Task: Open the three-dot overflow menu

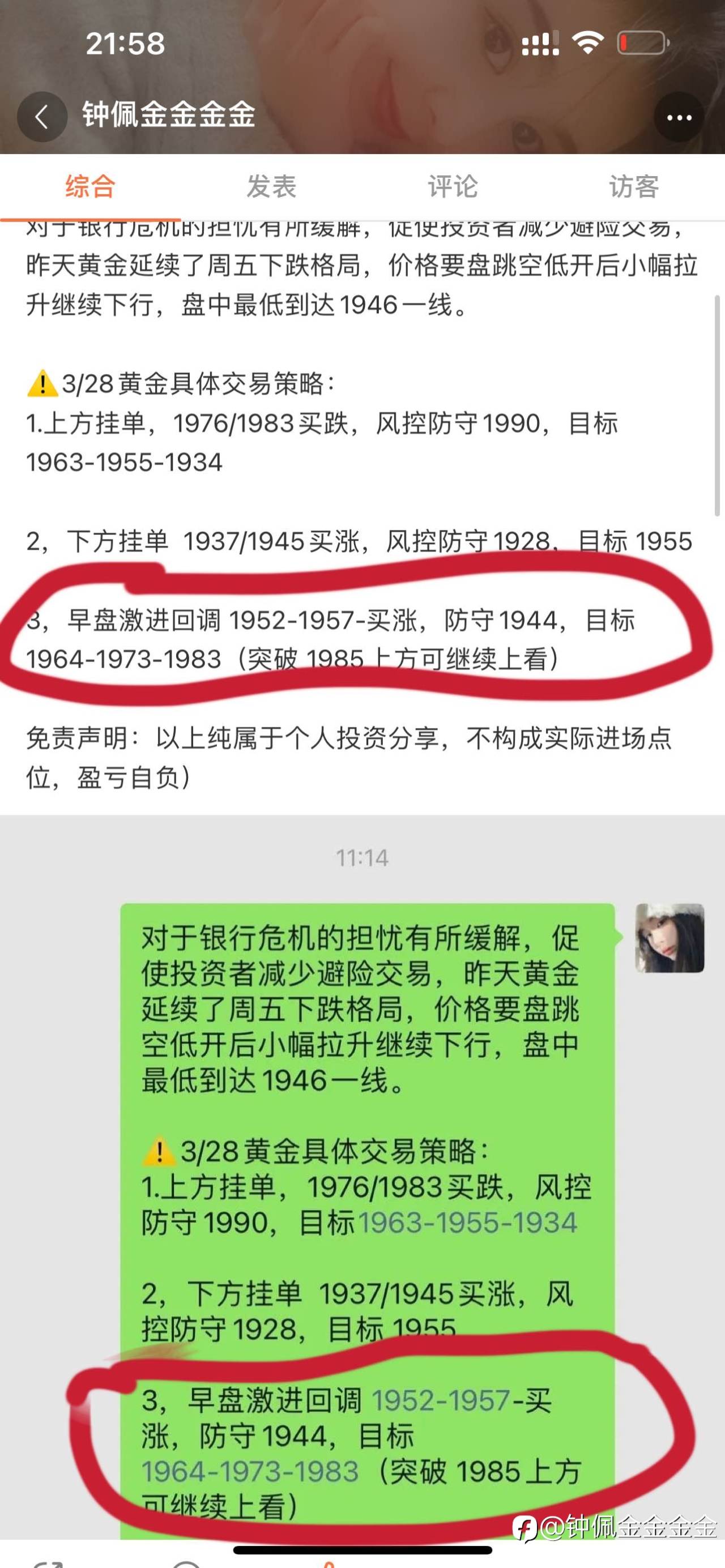Action: click(x=679, y=117)
